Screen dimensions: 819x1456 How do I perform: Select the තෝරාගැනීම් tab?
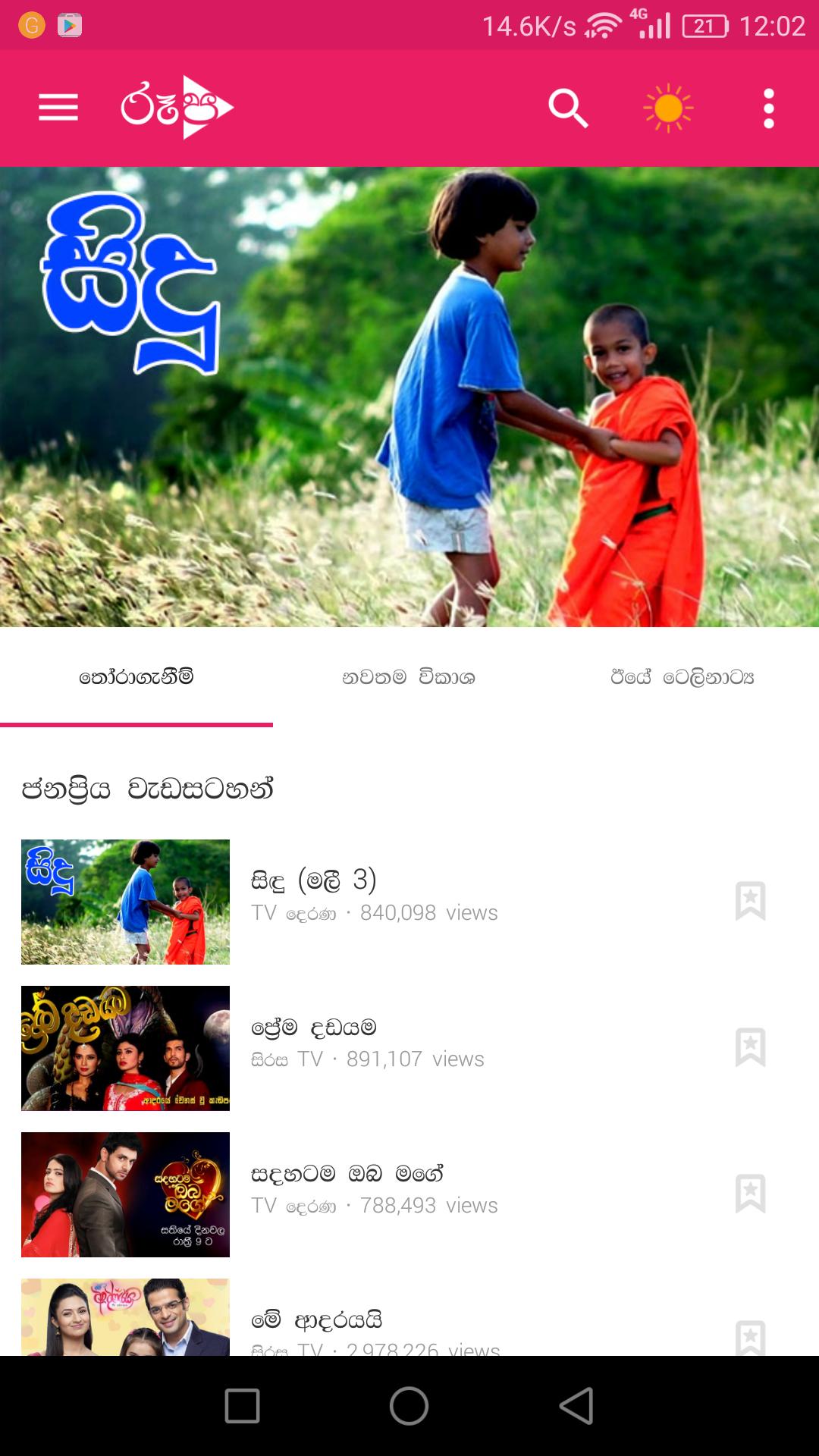[x=136, y=677]
